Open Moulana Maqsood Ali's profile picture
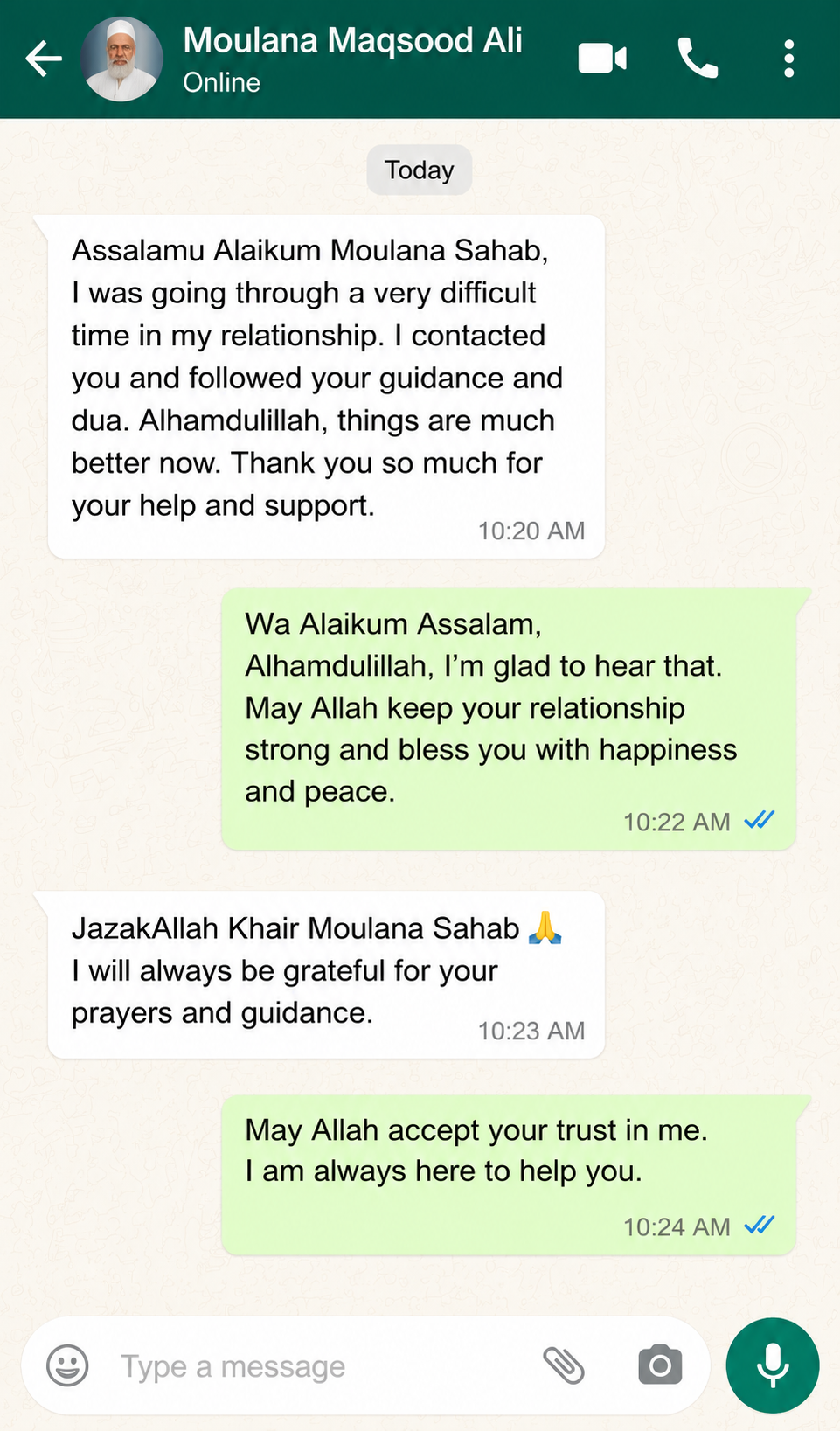Image resolution: width=840 pixels, height=1431 pixels. [x=121, y=59]
